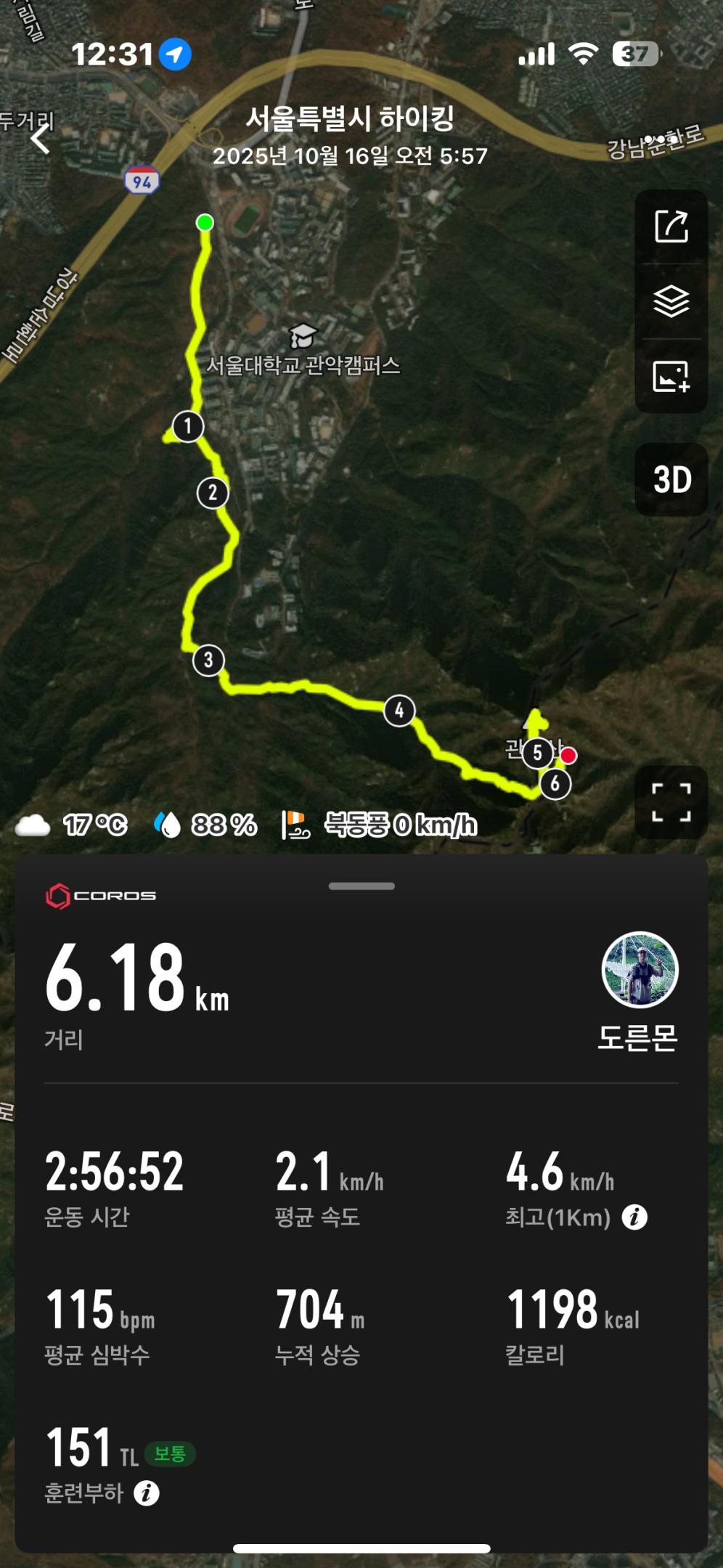Image resolution: width=723 pixels, height=1568 pixels.
Task: Open 도른몬's profile picture
Action: pyautogui.click(x=640, y=969)
